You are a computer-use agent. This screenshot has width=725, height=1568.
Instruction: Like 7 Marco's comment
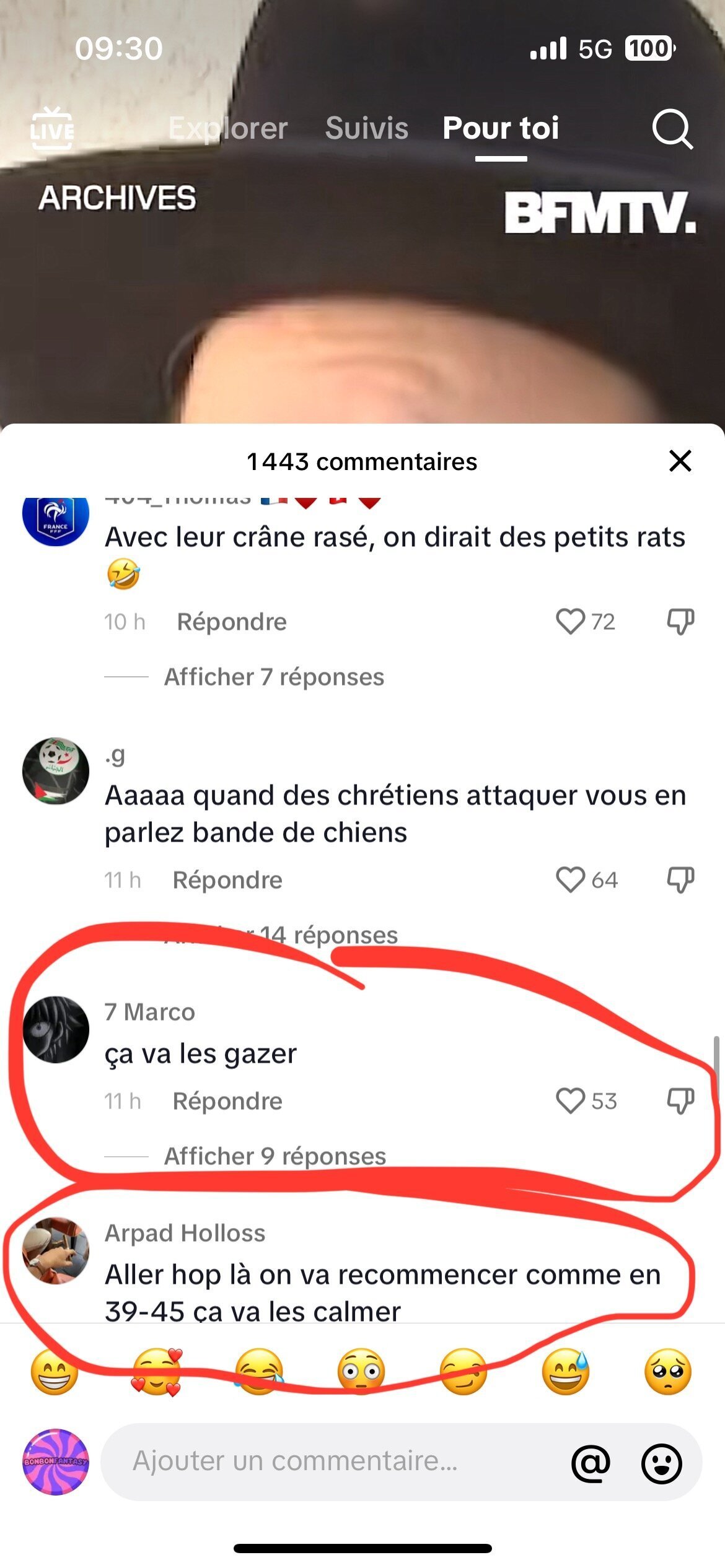pyautogui.click(x=570, y=1100)
